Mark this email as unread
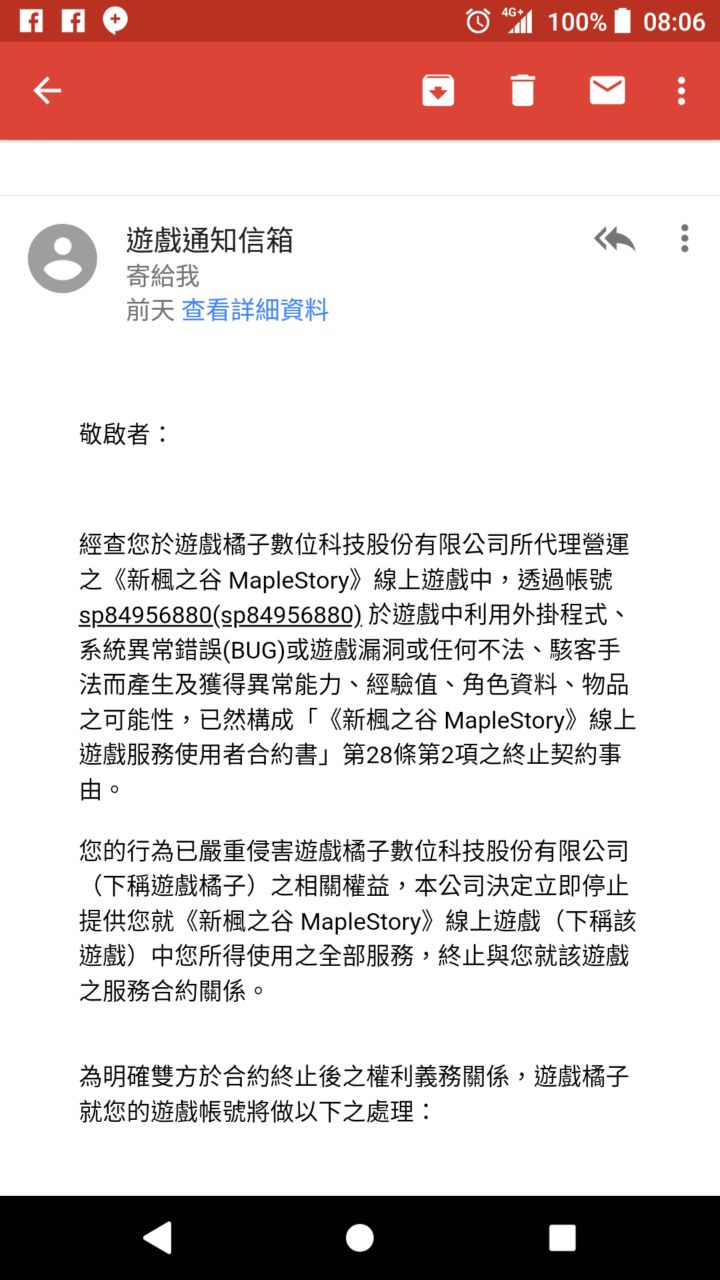The height and width of the screenshot is (1280, 720). coord(607,91)
